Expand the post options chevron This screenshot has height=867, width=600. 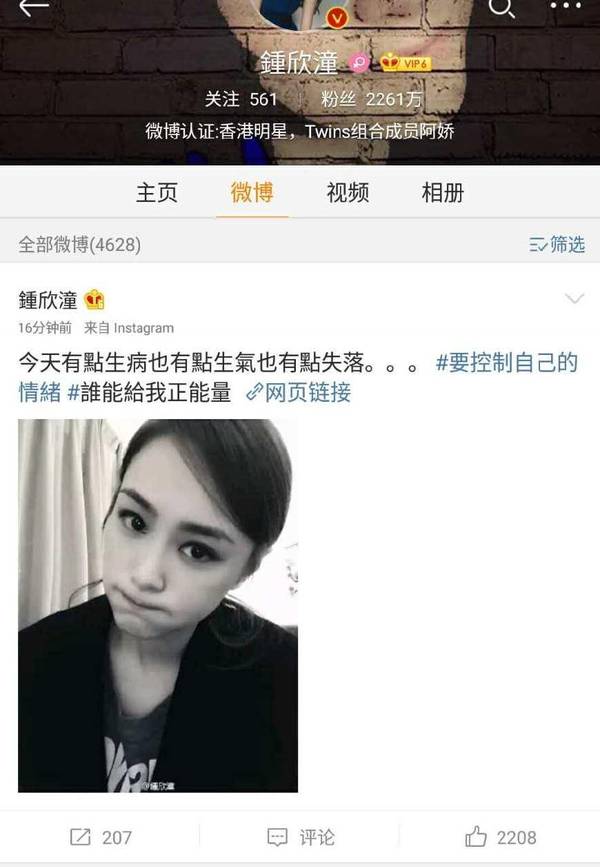coord(575,299)
